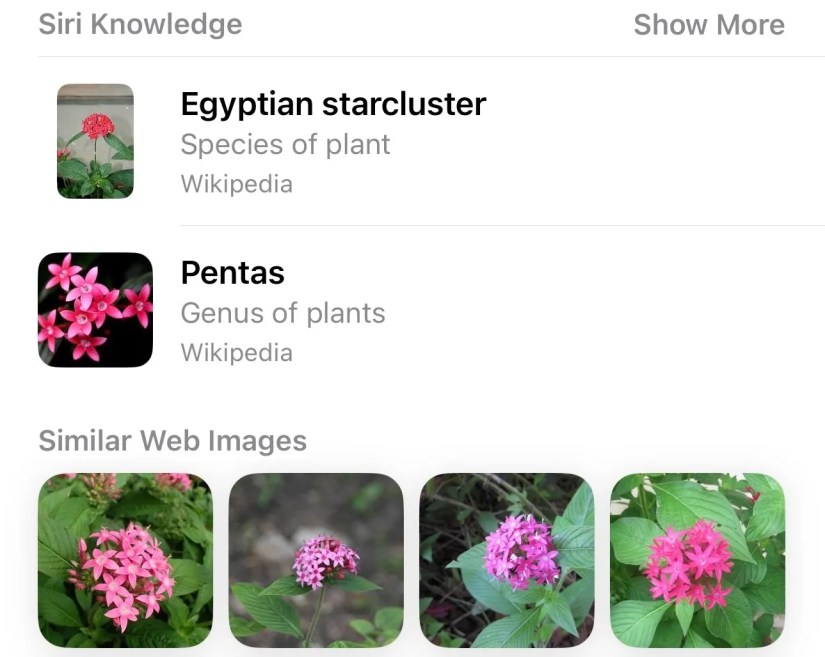This screenshot has width=825, height=657.
Task: View the fourth similar image, bright pink blooms
Action: pos(697,560)
